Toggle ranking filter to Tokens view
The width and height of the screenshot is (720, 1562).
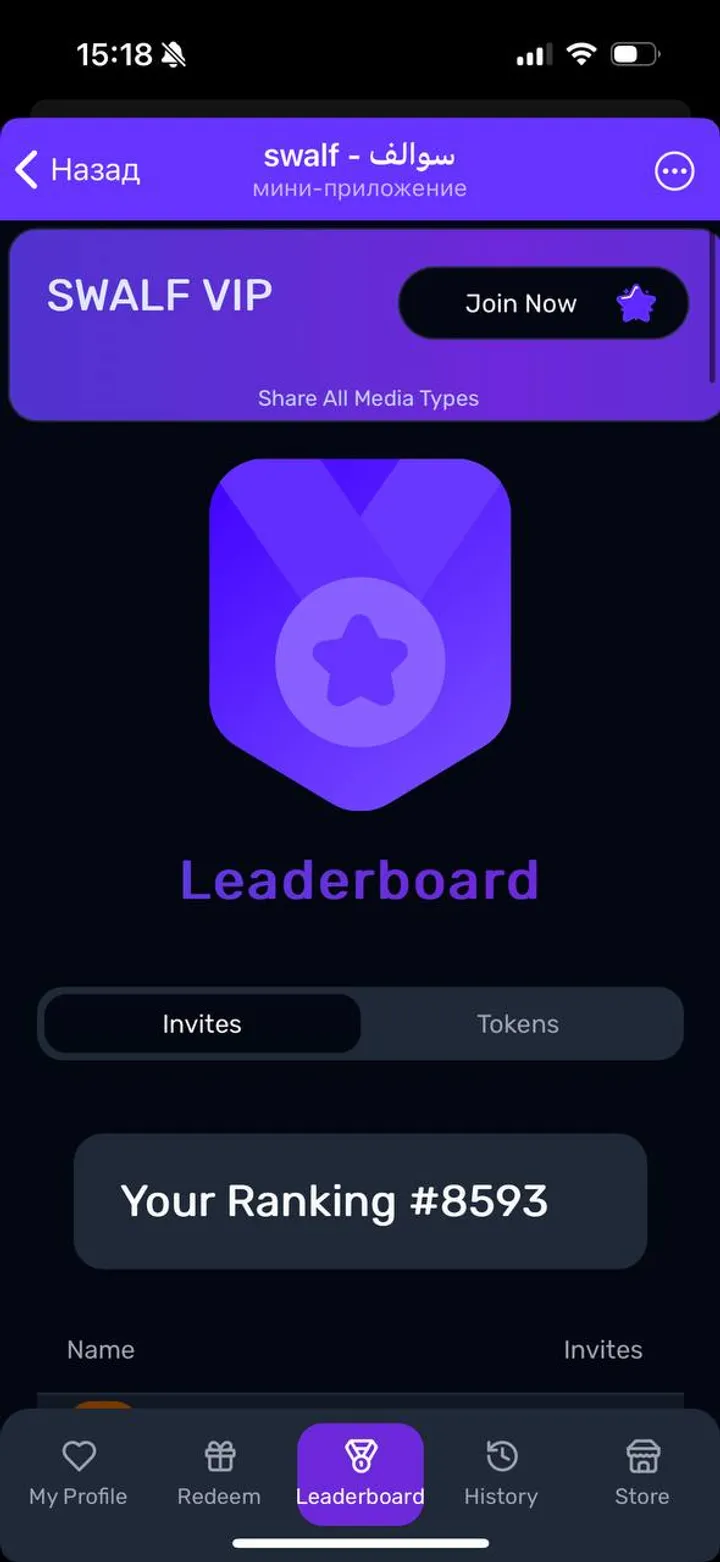(x=518, y=1023)
